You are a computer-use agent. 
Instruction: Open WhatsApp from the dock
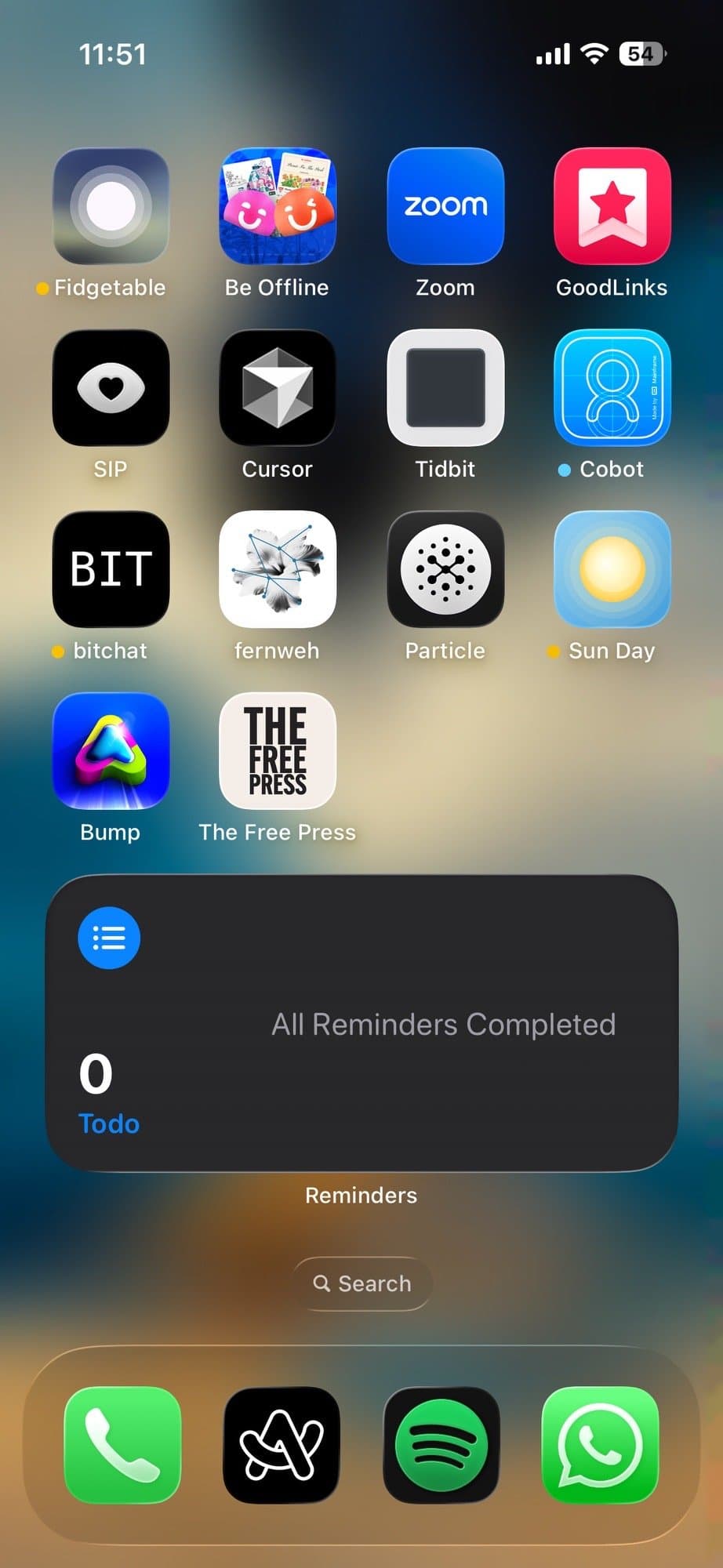pos(599,1446)
